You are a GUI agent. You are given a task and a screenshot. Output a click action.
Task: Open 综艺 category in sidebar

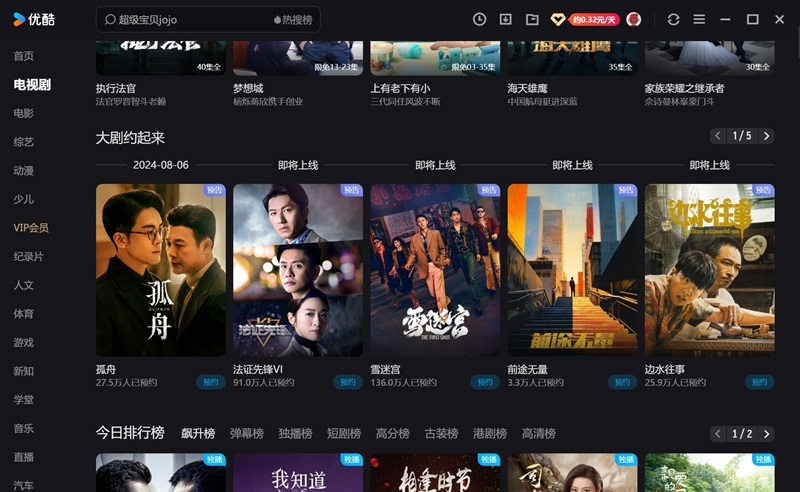point(24,142)
